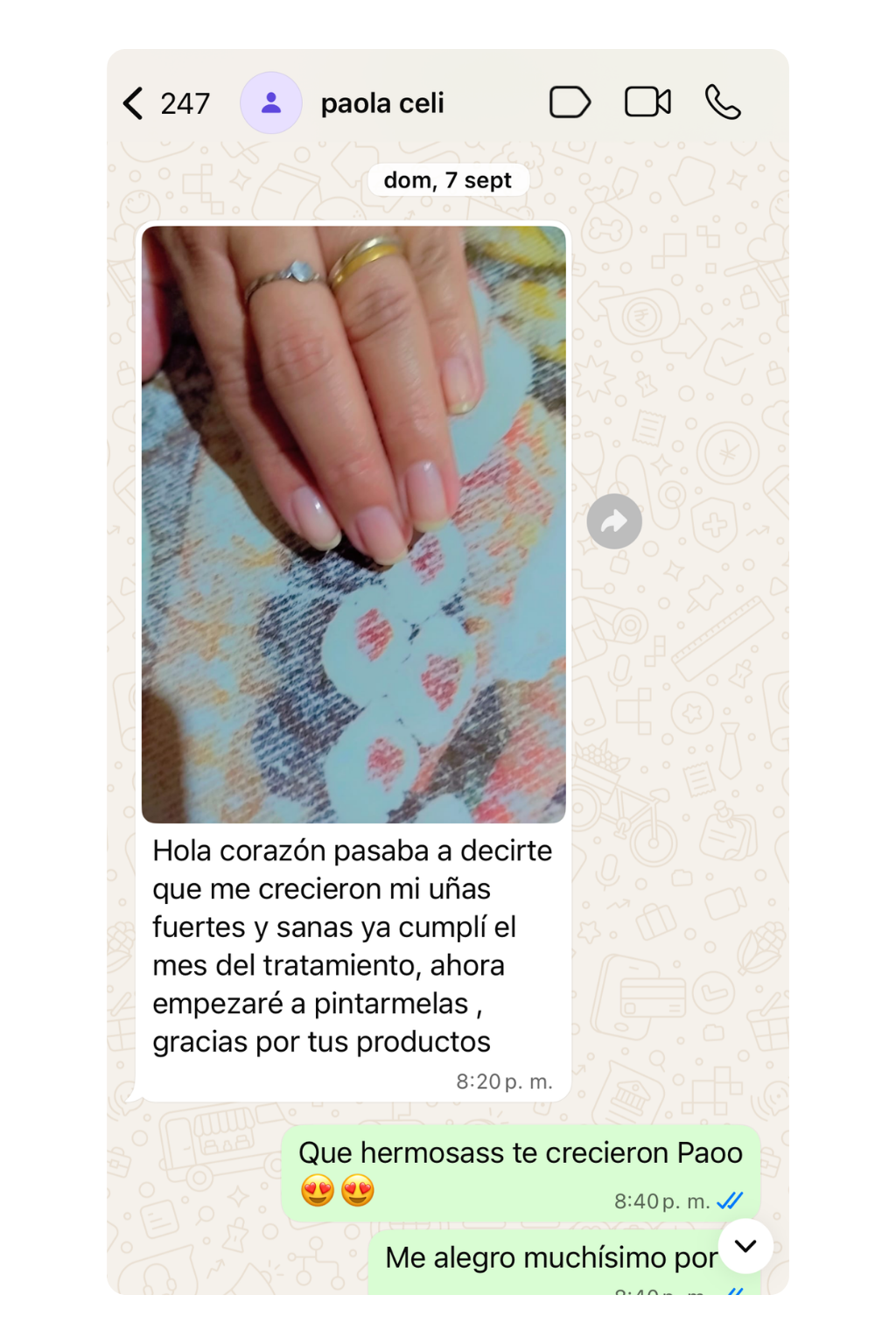The width and height of the screenshot is (896, 1344).
Task: Start a voice call with paola celi
Action: pos(723,102)
